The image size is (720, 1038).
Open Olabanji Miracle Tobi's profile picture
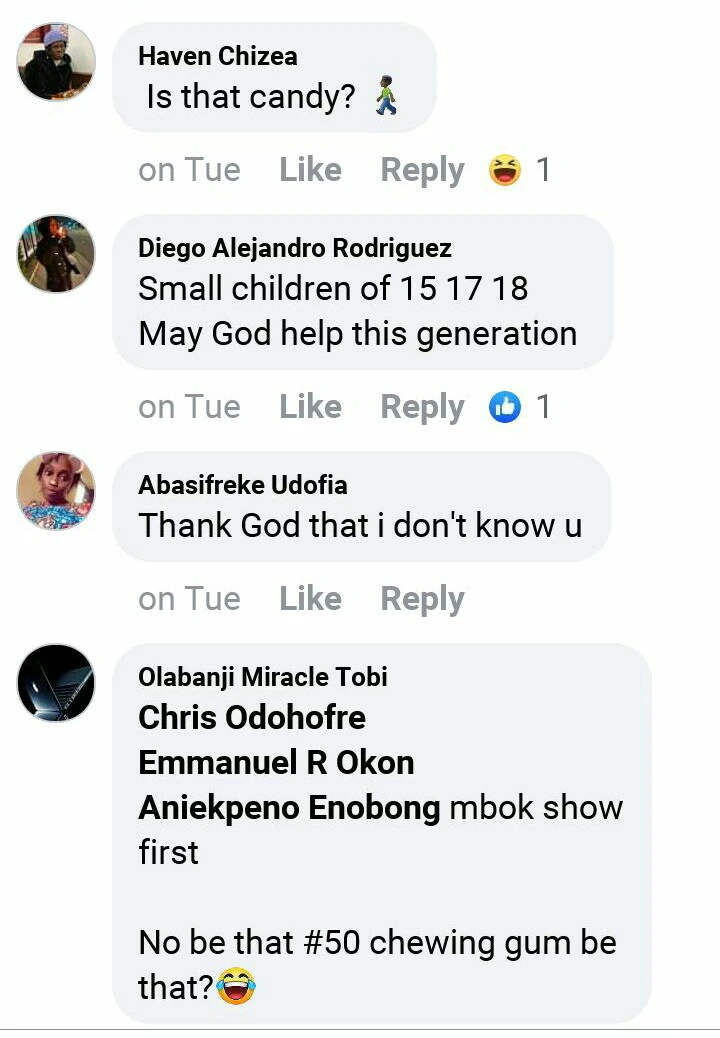point(56,683)
